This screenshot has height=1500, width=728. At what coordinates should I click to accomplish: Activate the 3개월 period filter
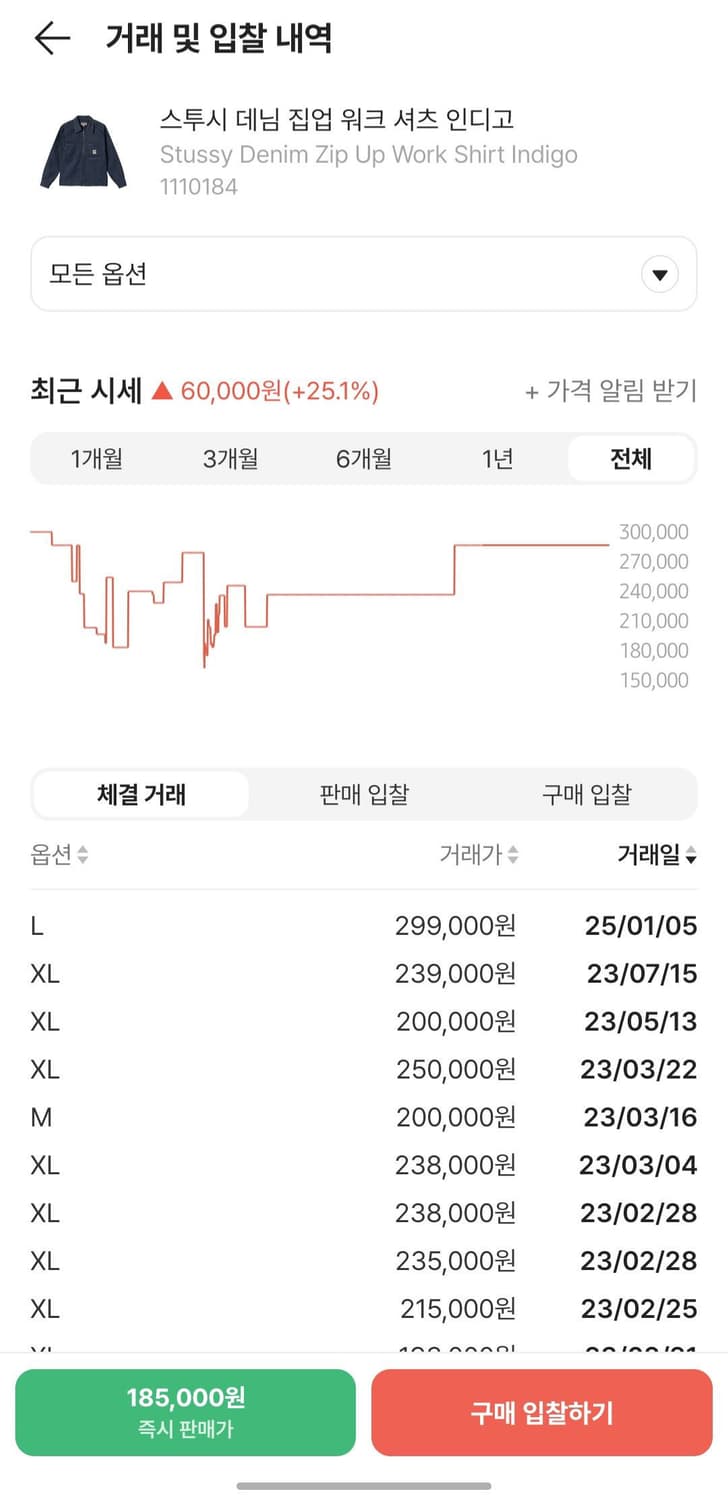pos(230,458)
